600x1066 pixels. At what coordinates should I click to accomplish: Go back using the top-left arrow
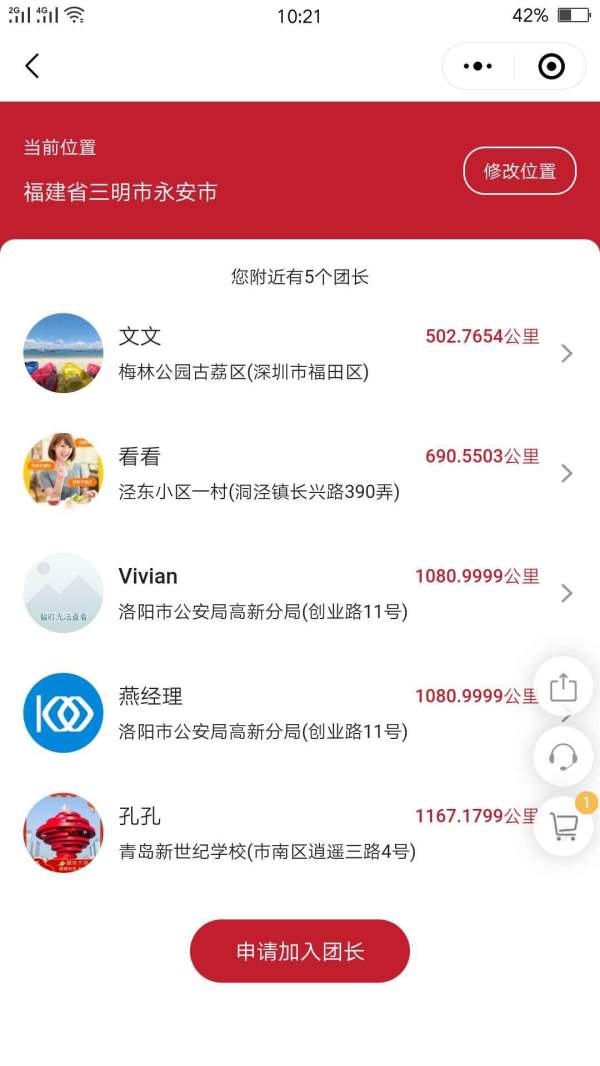(x=33, y=66)
